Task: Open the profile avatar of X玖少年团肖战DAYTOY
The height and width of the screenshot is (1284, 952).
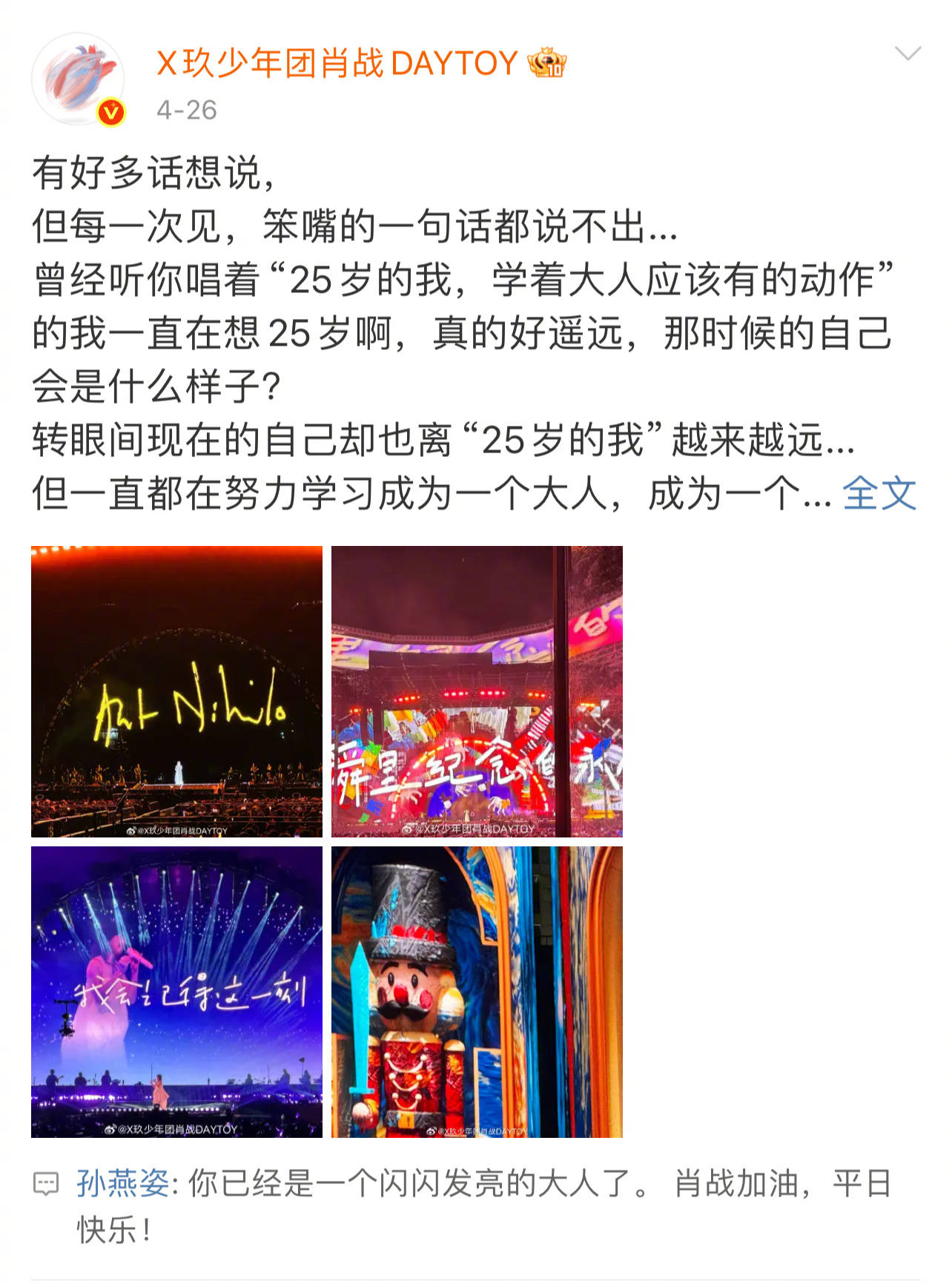Action: (78, 79)
